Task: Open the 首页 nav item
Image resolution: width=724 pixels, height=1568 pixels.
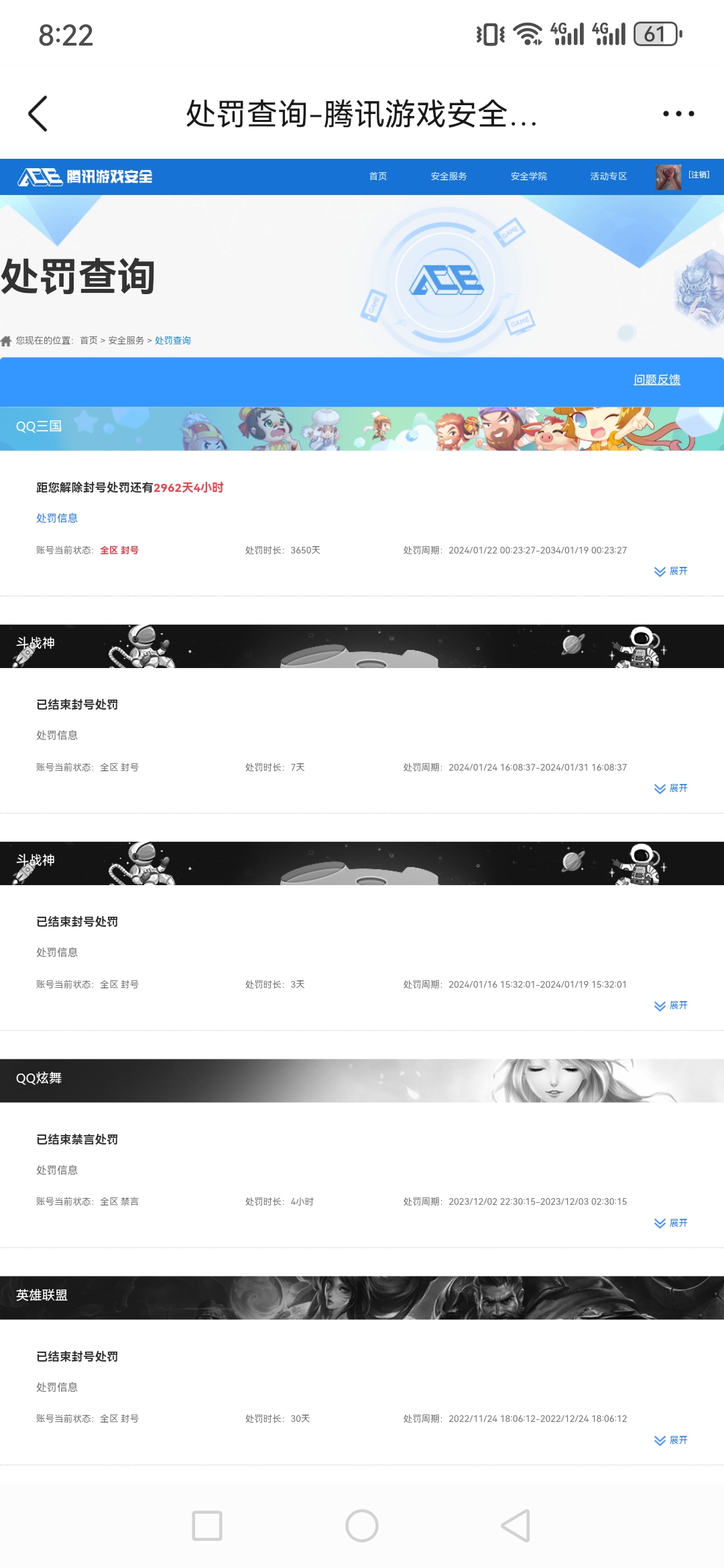Action: coord(378,176)
